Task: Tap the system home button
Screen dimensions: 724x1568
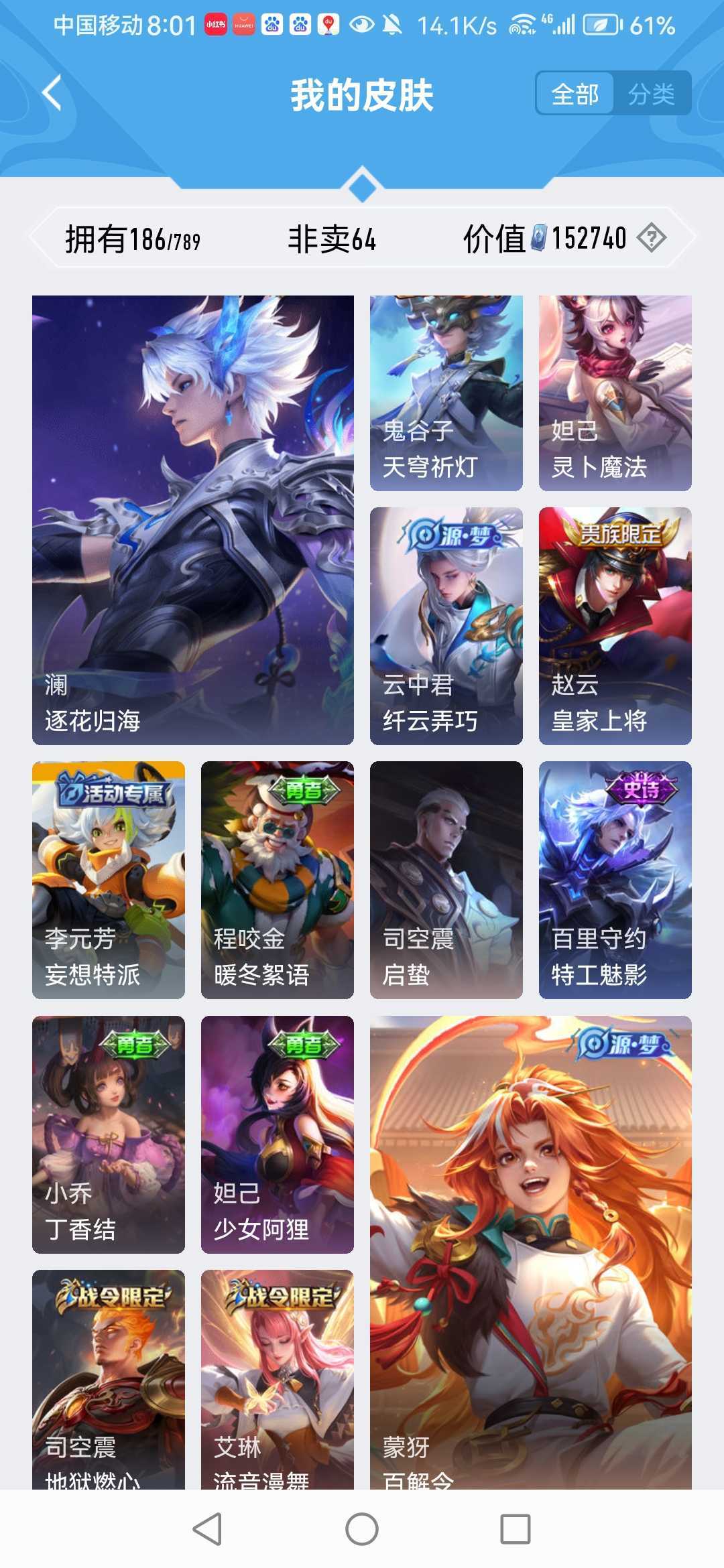Action: [362, 1529]
